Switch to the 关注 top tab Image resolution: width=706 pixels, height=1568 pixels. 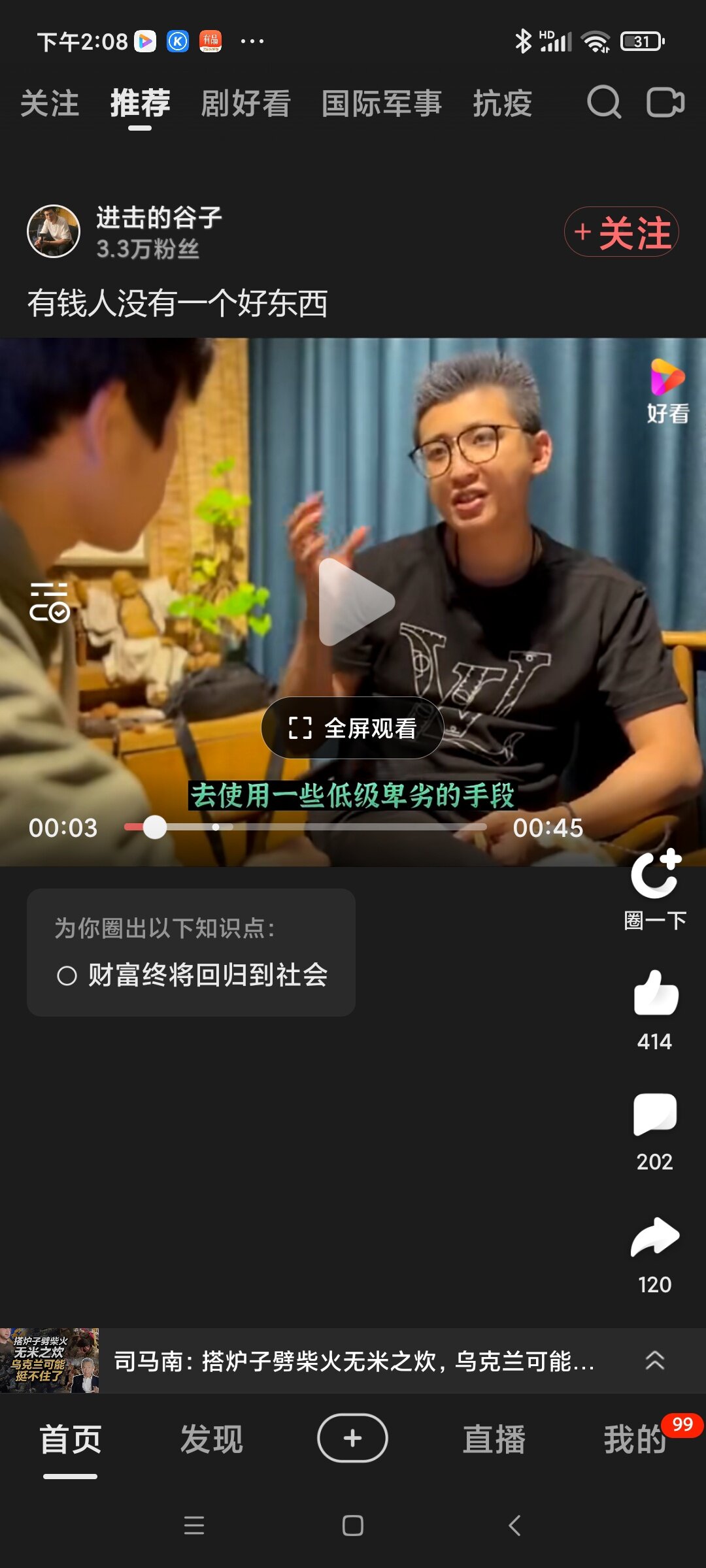(50, 104)
